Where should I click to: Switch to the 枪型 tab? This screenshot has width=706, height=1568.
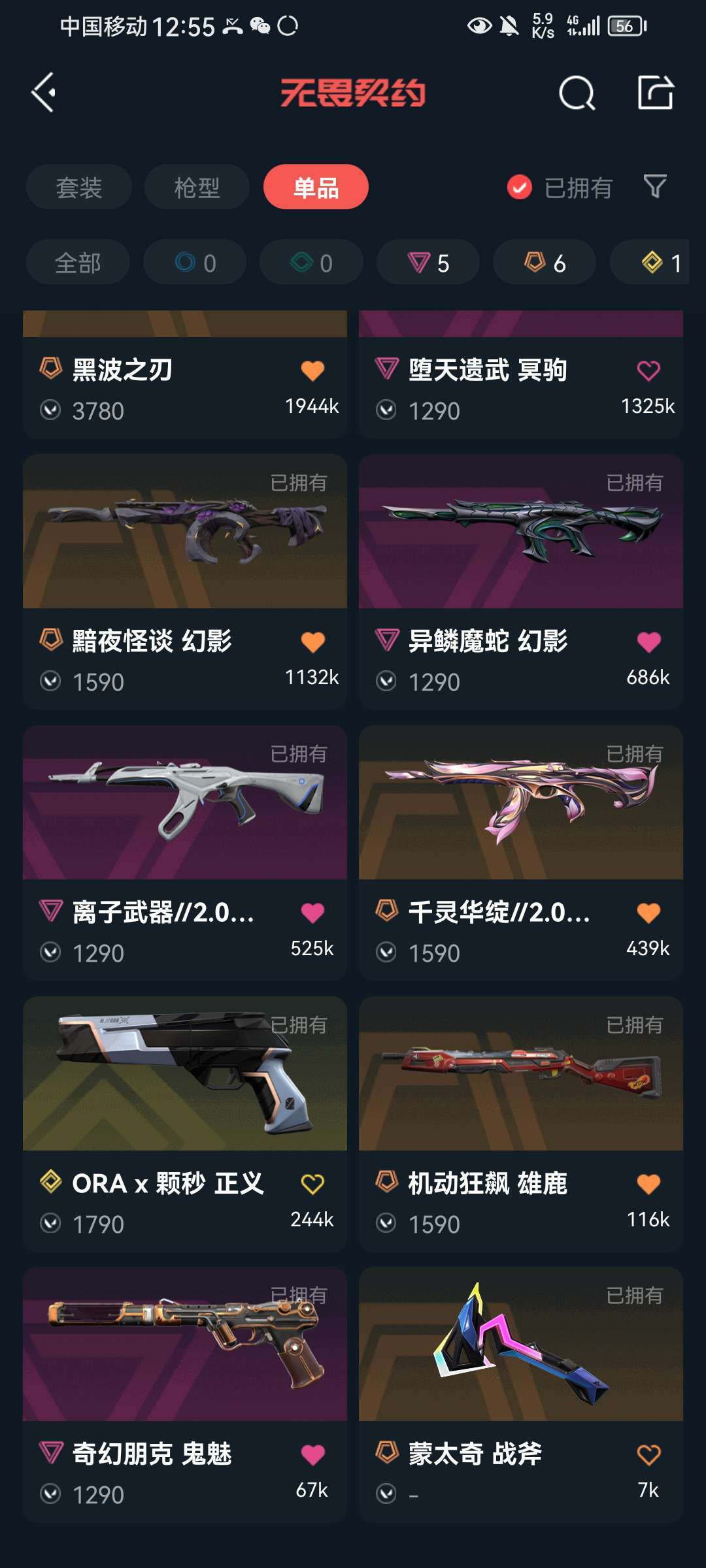[197, 188]
